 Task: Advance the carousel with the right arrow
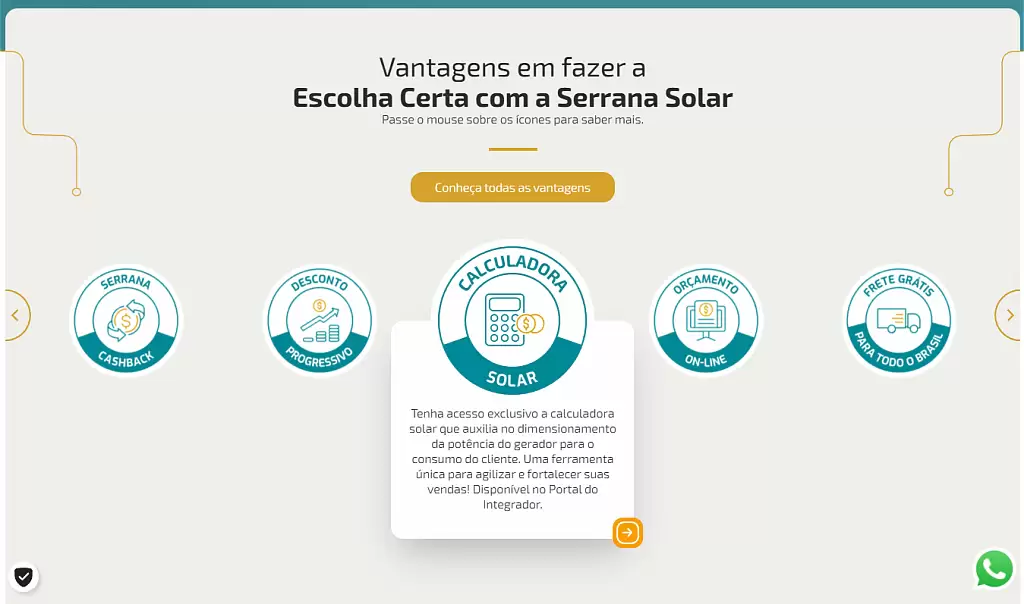click(x=1009, y=315)
